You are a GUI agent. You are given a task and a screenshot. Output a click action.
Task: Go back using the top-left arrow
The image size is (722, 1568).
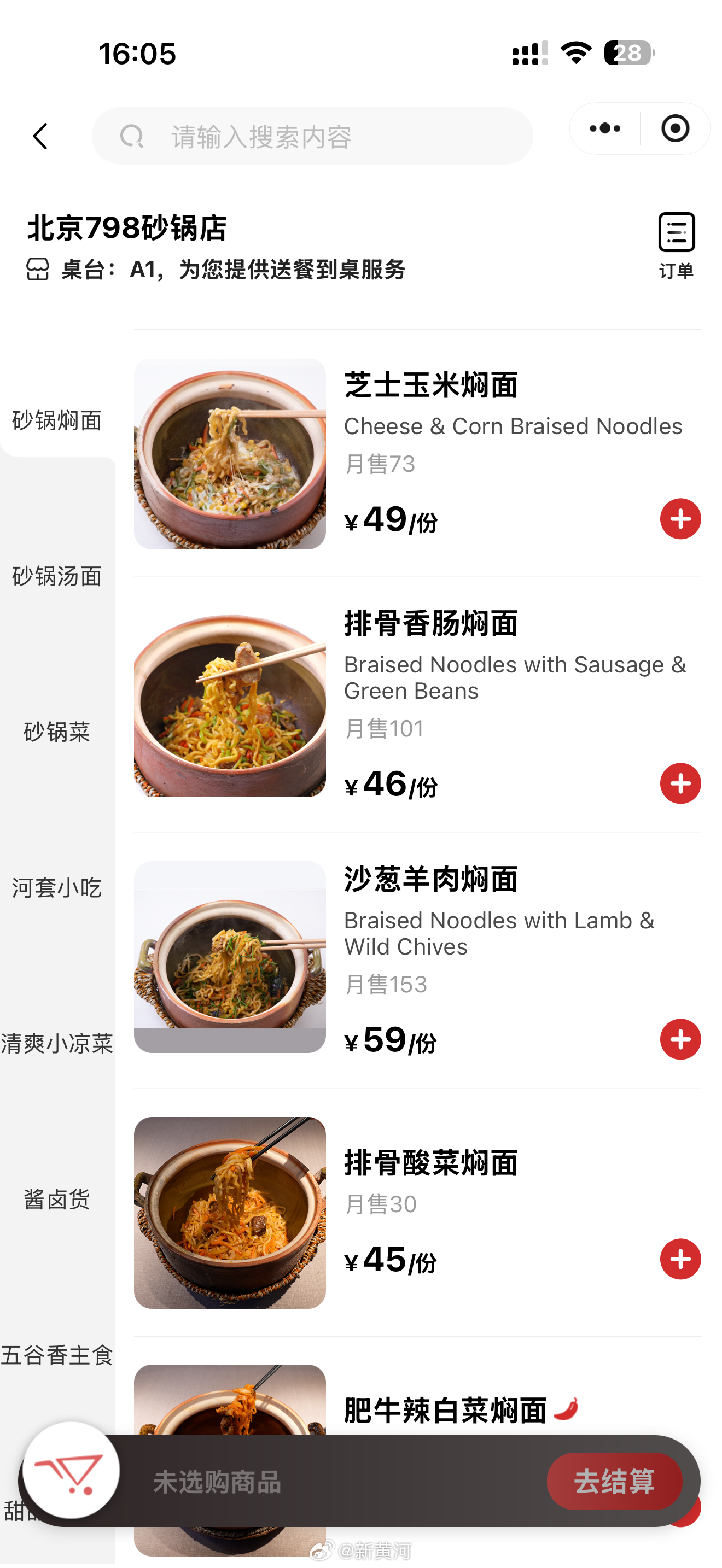pos(41,136)
